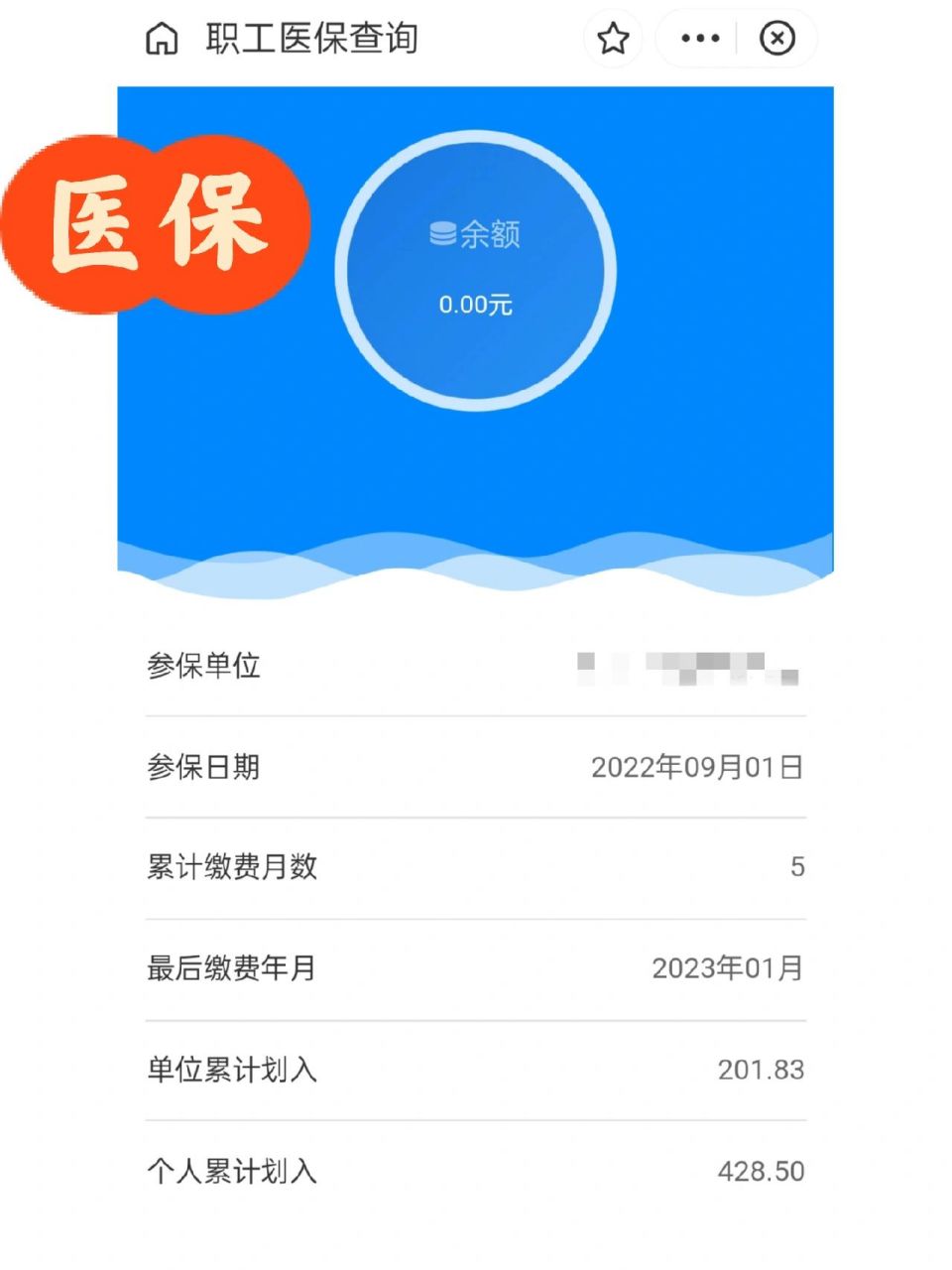Open the three-dot more options menu
Image resolution: width=952 pixels, height=1270 pixels.
(700, 38)
